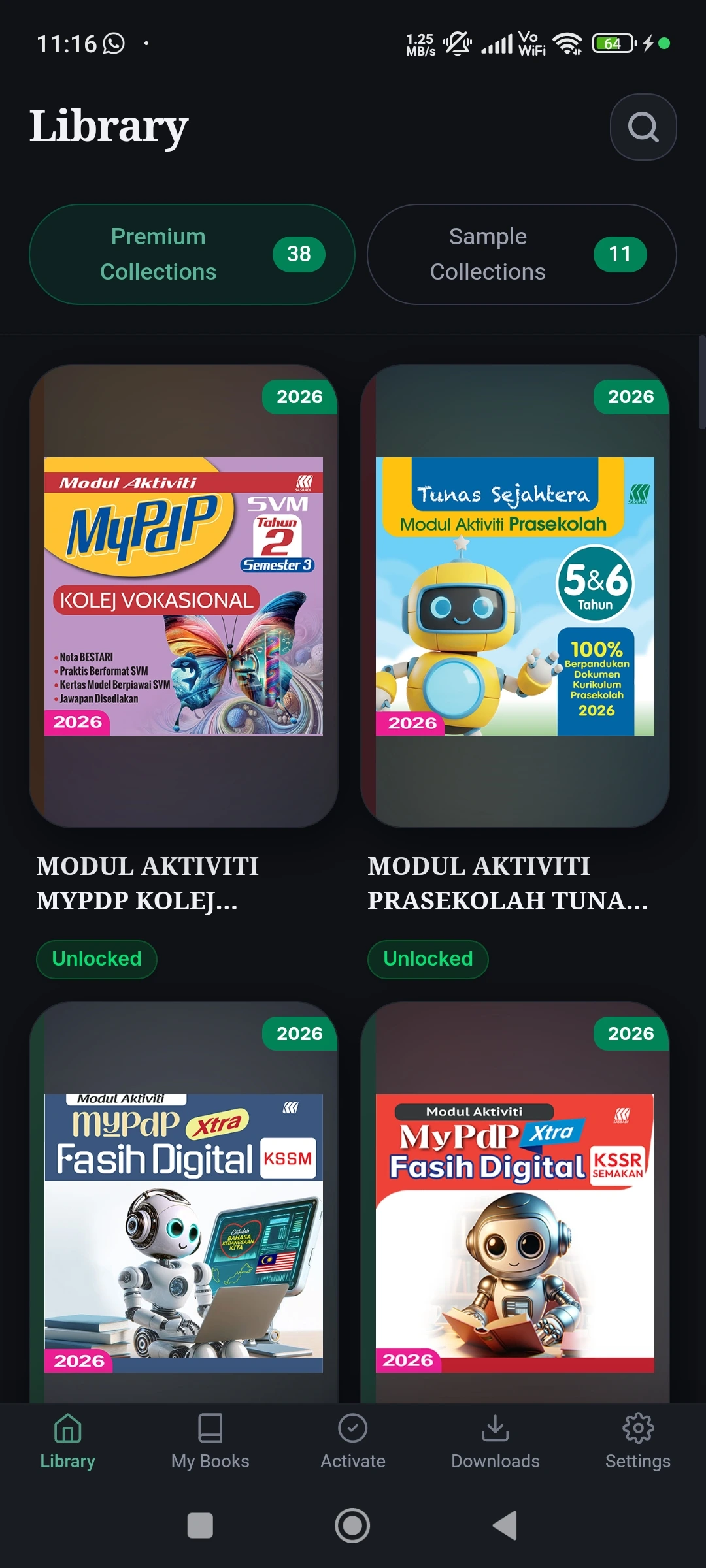Tap the 2026 badge on the Prasekolah book
706x1568 pixels.
coord(630,397)
